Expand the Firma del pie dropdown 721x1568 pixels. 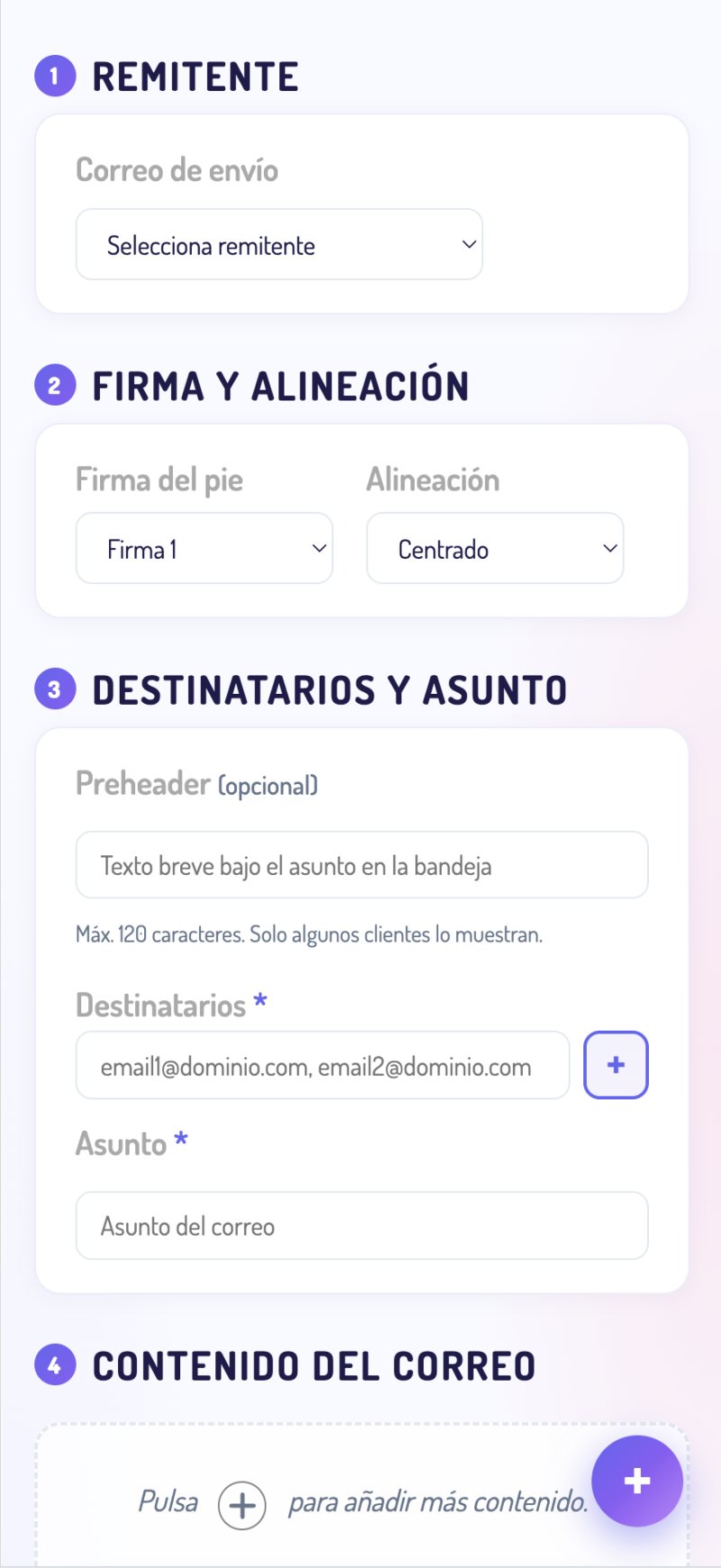[205, 548]
